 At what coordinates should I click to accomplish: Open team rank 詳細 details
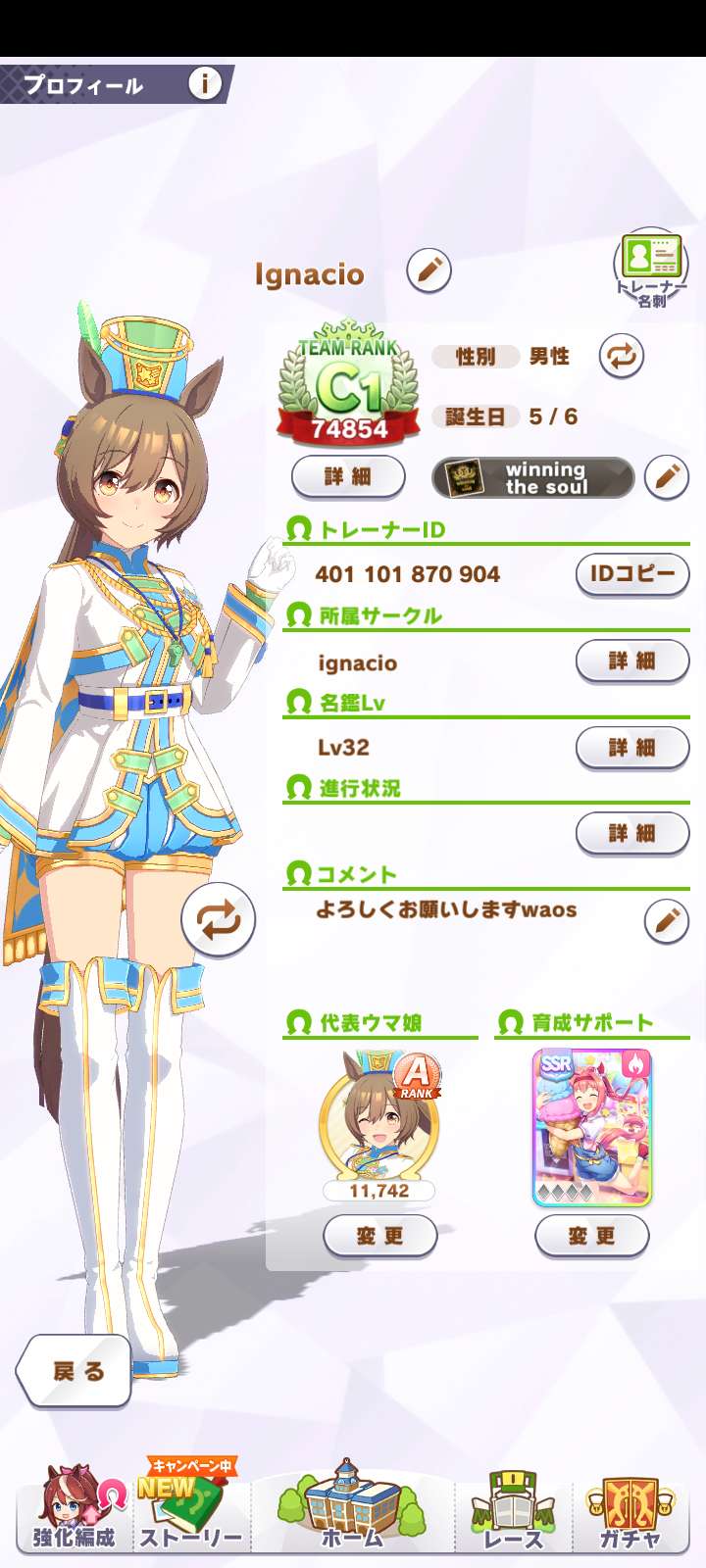348,477
